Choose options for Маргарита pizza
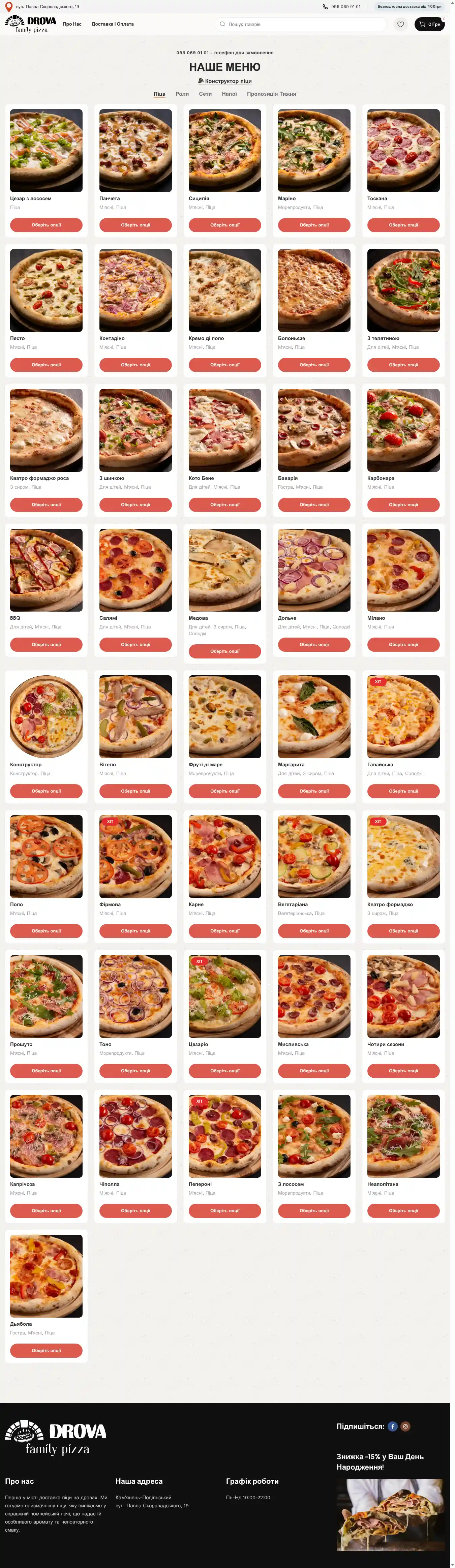 [314, 791]
